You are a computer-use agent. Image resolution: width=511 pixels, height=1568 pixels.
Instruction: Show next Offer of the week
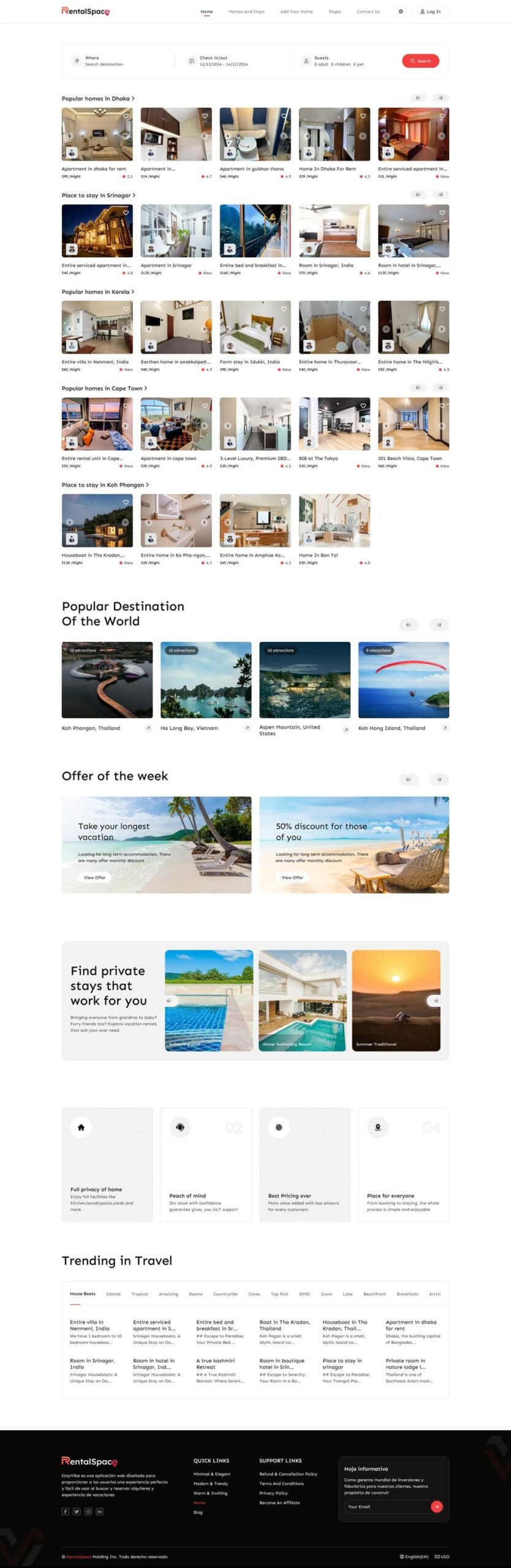(439, 780)
